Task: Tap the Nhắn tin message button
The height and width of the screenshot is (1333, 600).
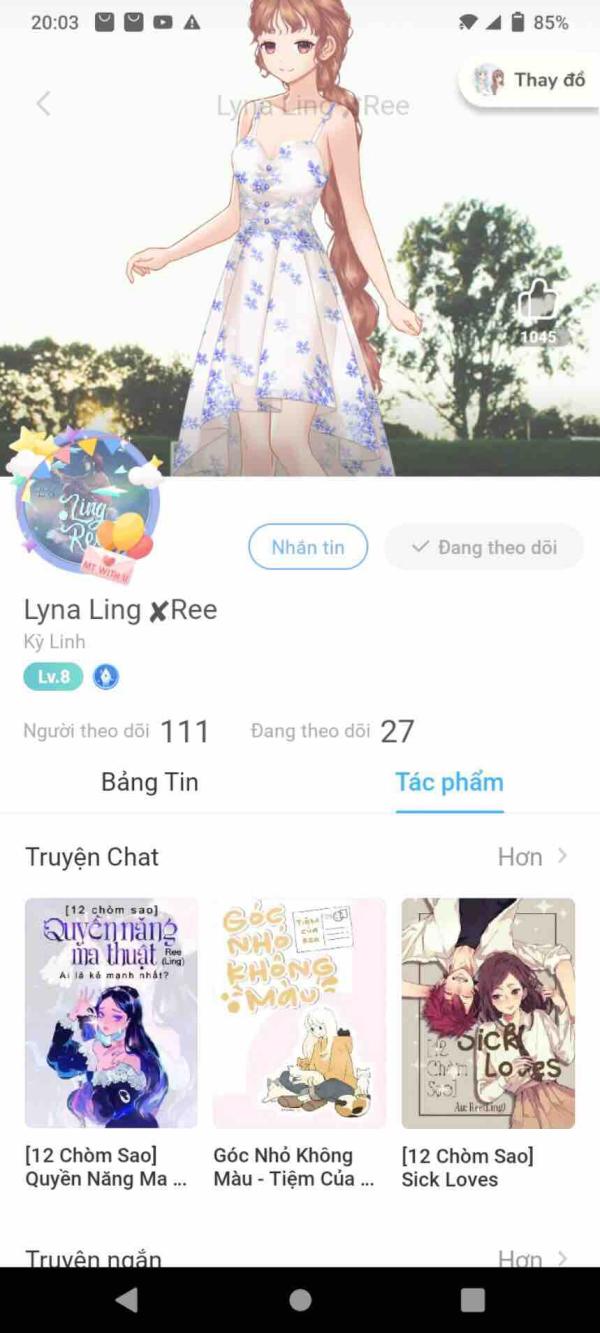Action: click(308, 547)
